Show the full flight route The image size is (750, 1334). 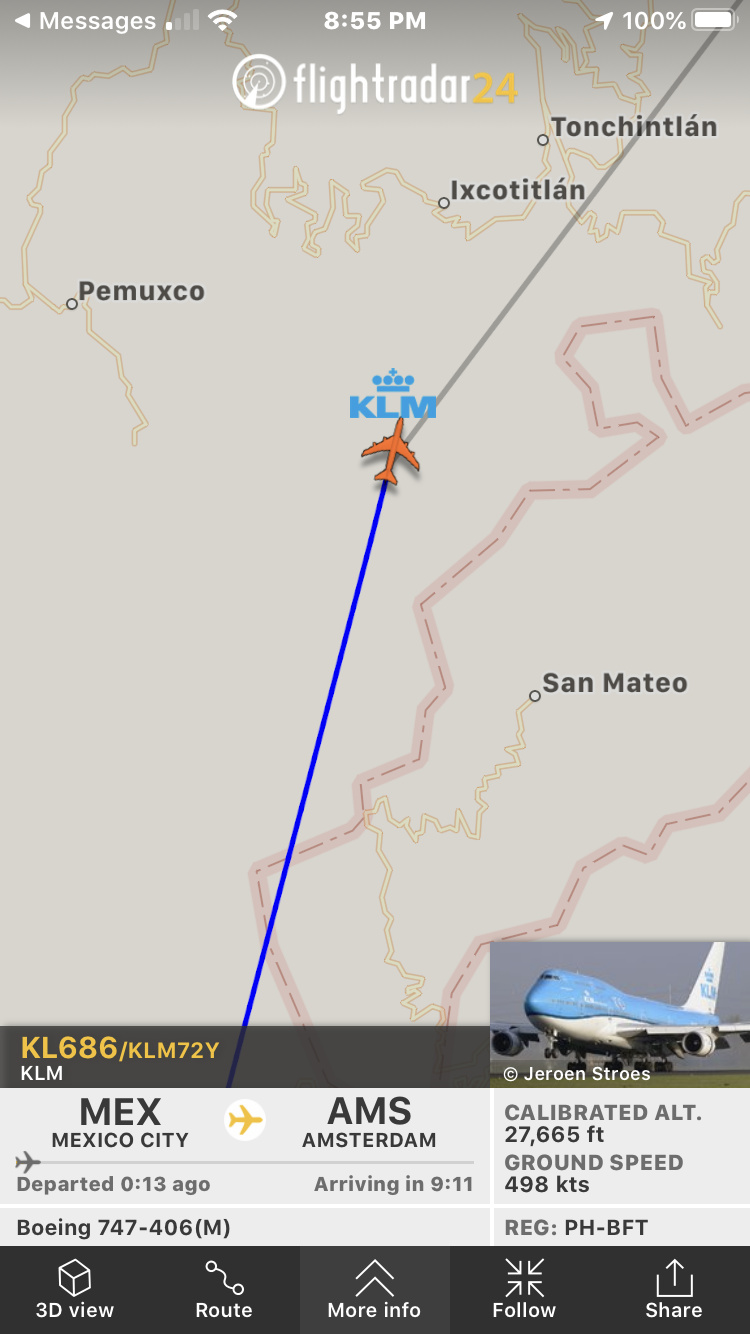click(x=224, y=1290)
